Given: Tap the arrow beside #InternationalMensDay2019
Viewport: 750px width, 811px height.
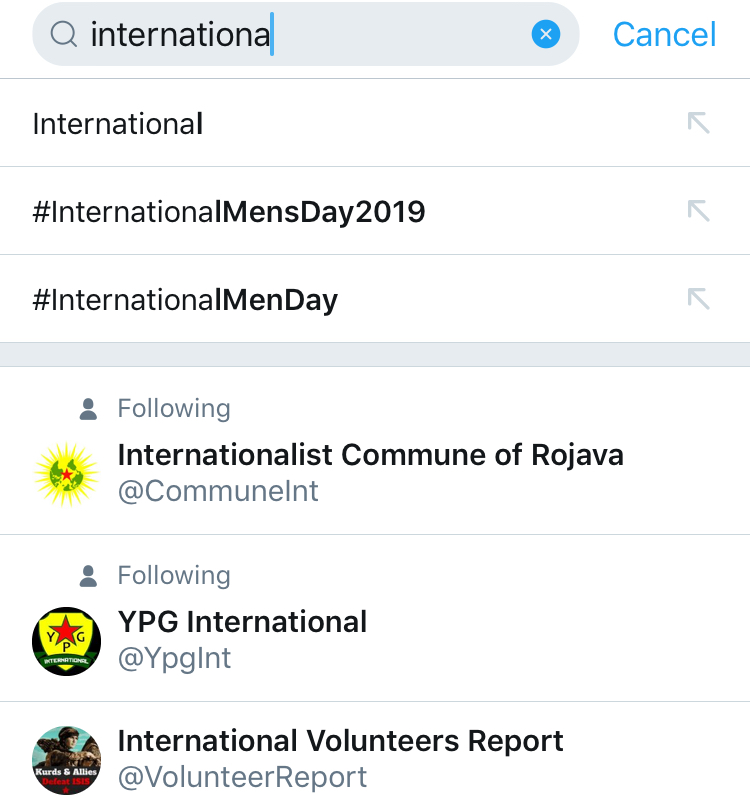Looking at the screenshot, I should pos(699,211).
